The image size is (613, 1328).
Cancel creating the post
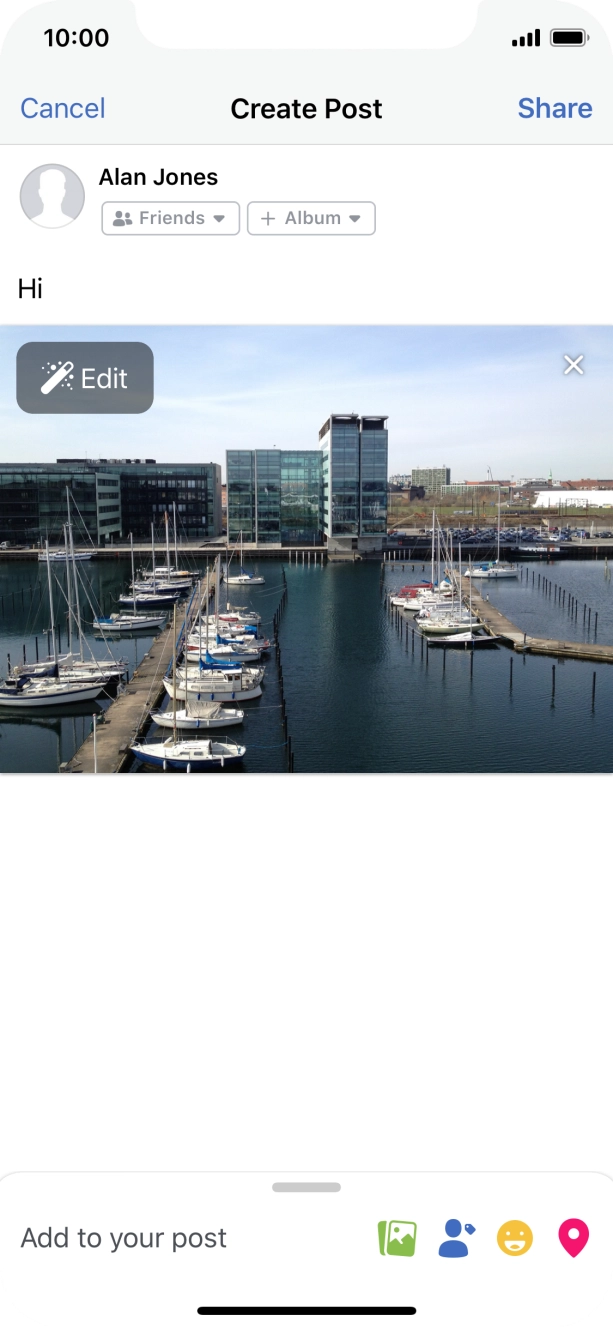pyautogui.click(x=62, y=108)
